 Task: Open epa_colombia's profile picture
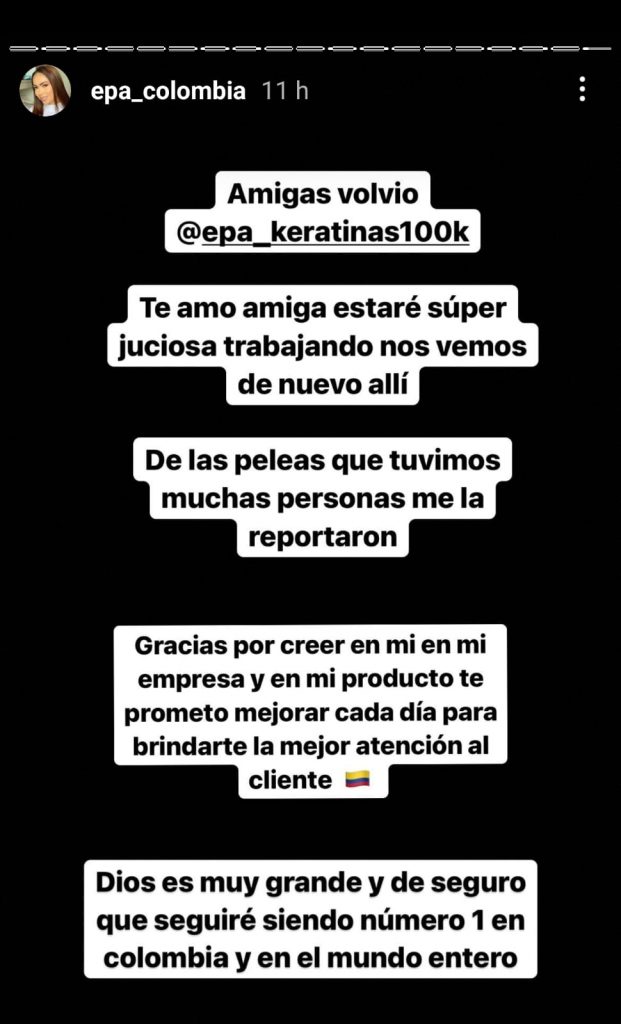[x=45, y=91]
